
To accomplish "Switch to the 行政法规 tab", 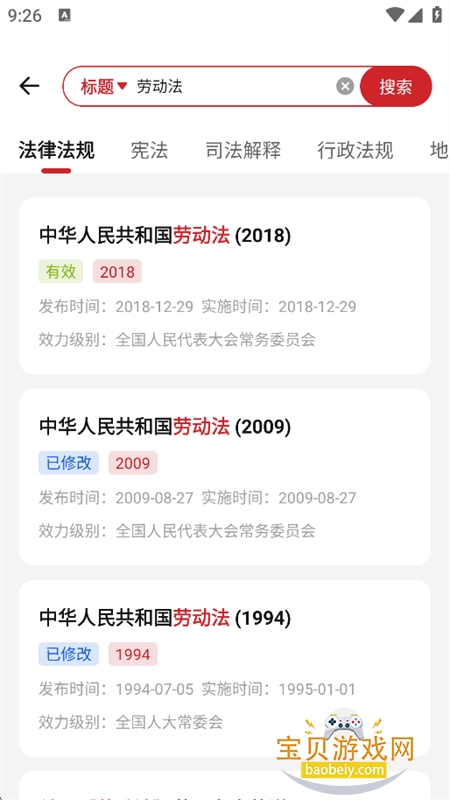I will (x=355, y=151).
